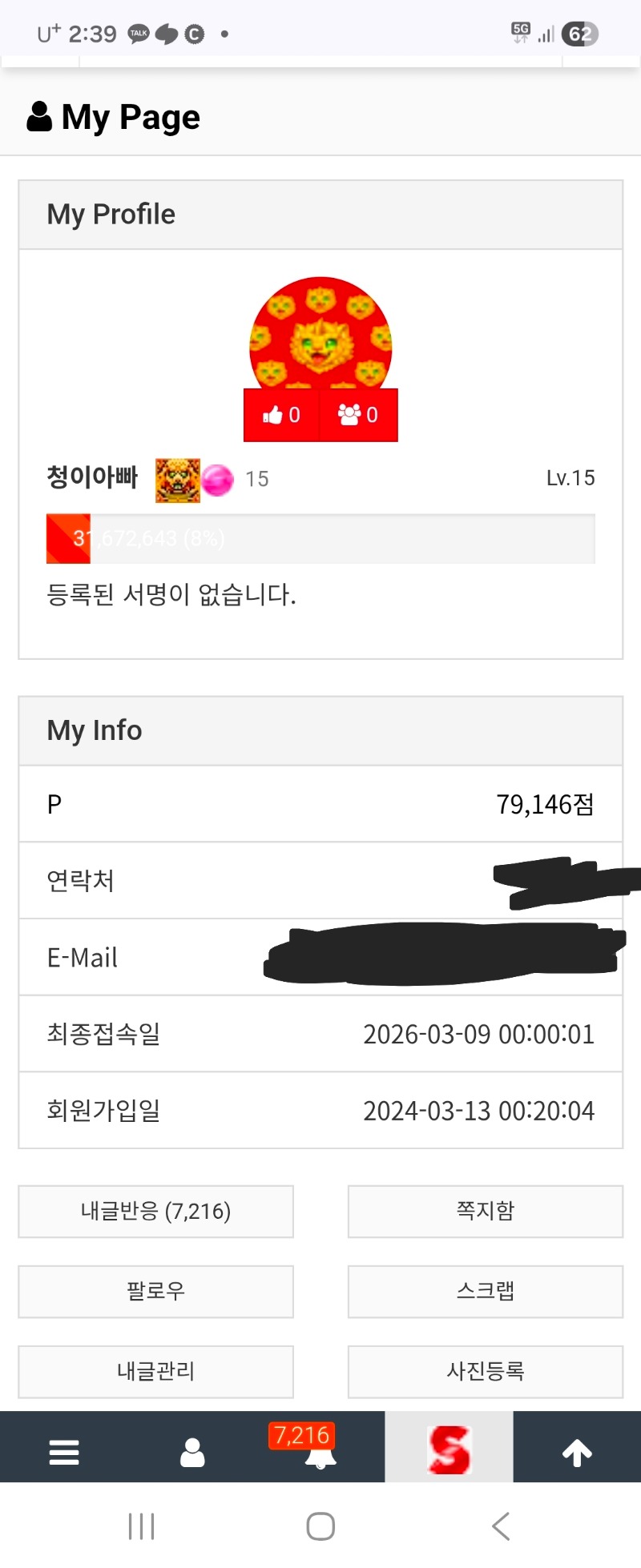Go to the home screen

320,1526
